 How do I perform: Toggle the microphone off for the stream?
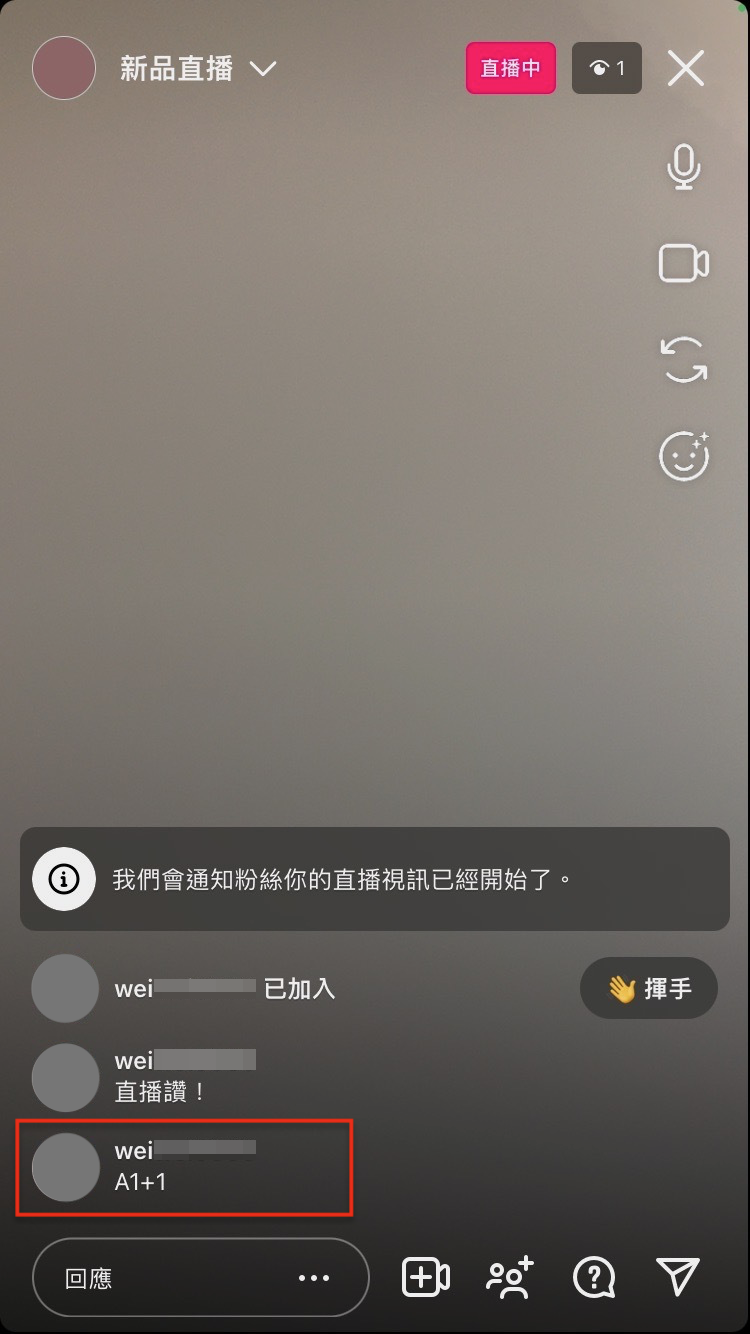pos(683,167)
